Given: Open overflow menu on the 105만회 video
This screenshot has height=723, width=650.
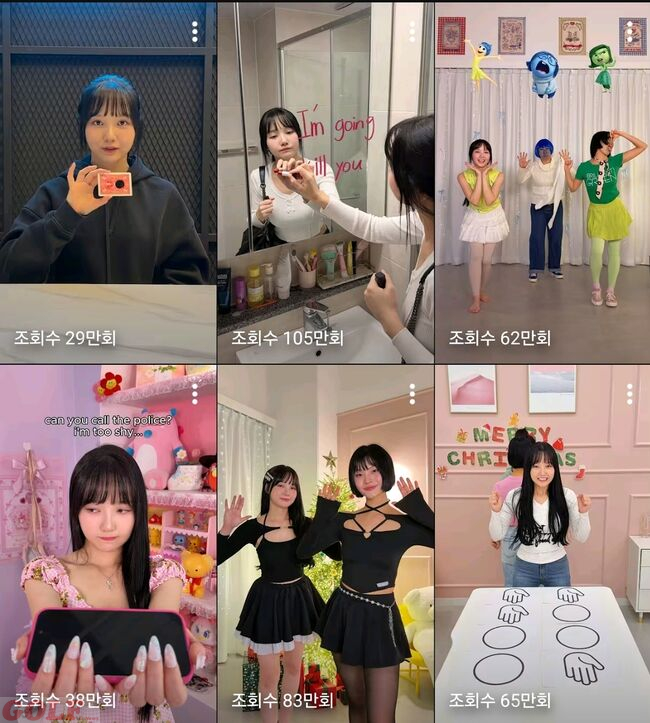Looking at the screenshot, I should point(412,32).
